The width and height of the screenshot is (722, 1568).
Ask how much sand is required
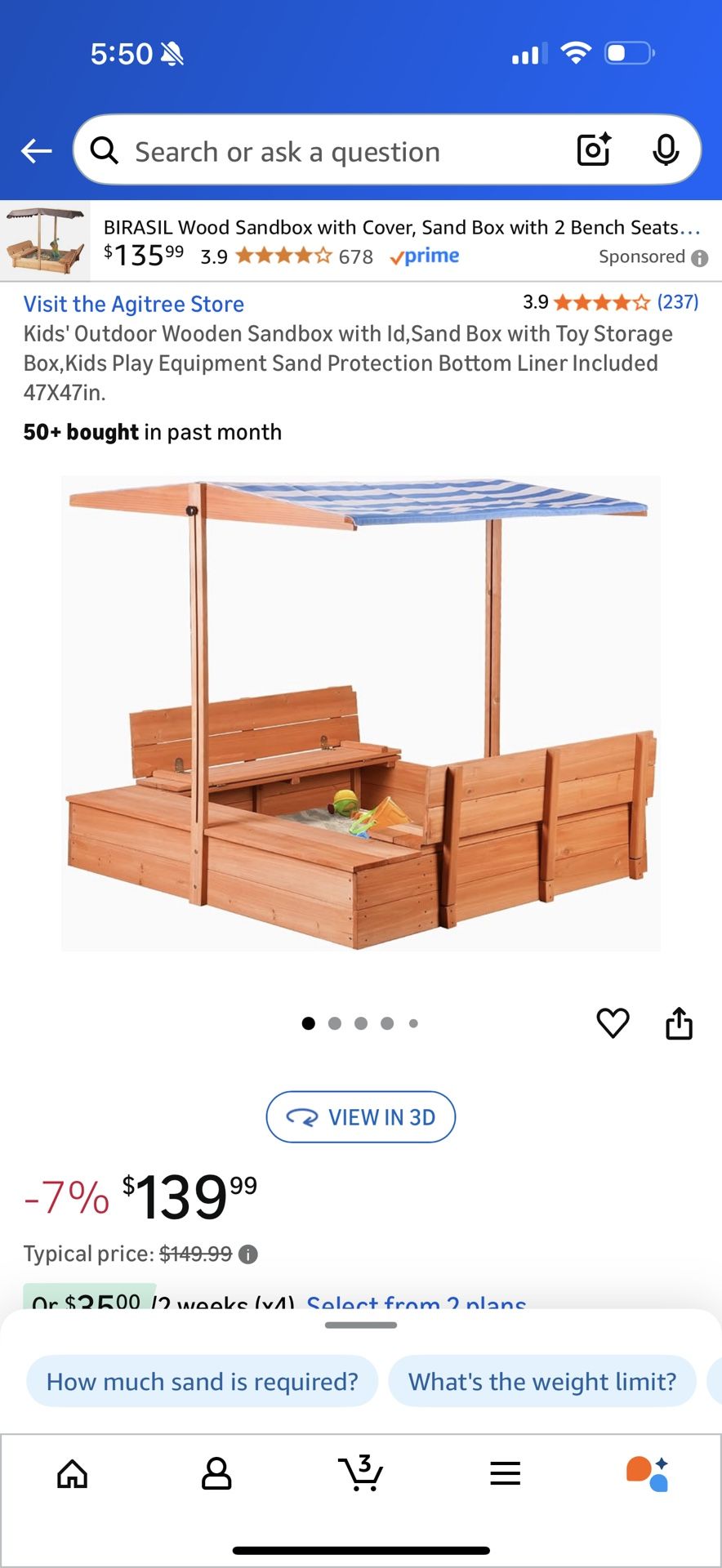(x=202, y=1382)
